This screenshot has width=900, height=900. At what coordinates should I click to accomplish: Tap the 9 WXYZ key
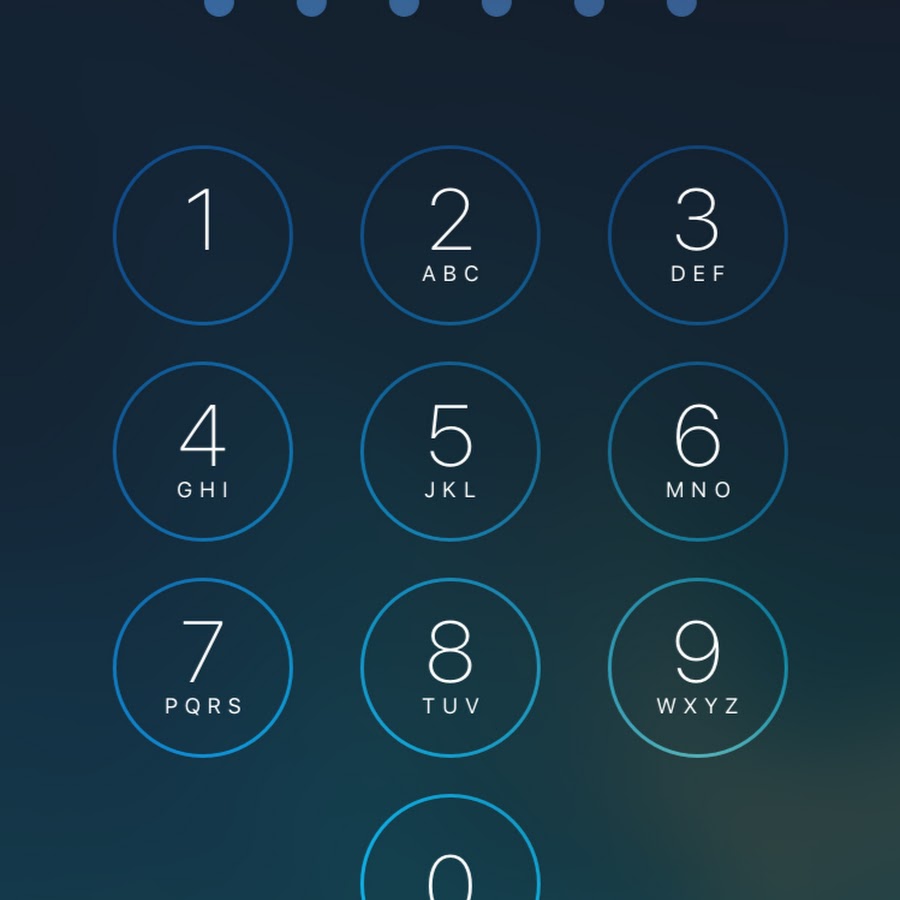[697, 667]
